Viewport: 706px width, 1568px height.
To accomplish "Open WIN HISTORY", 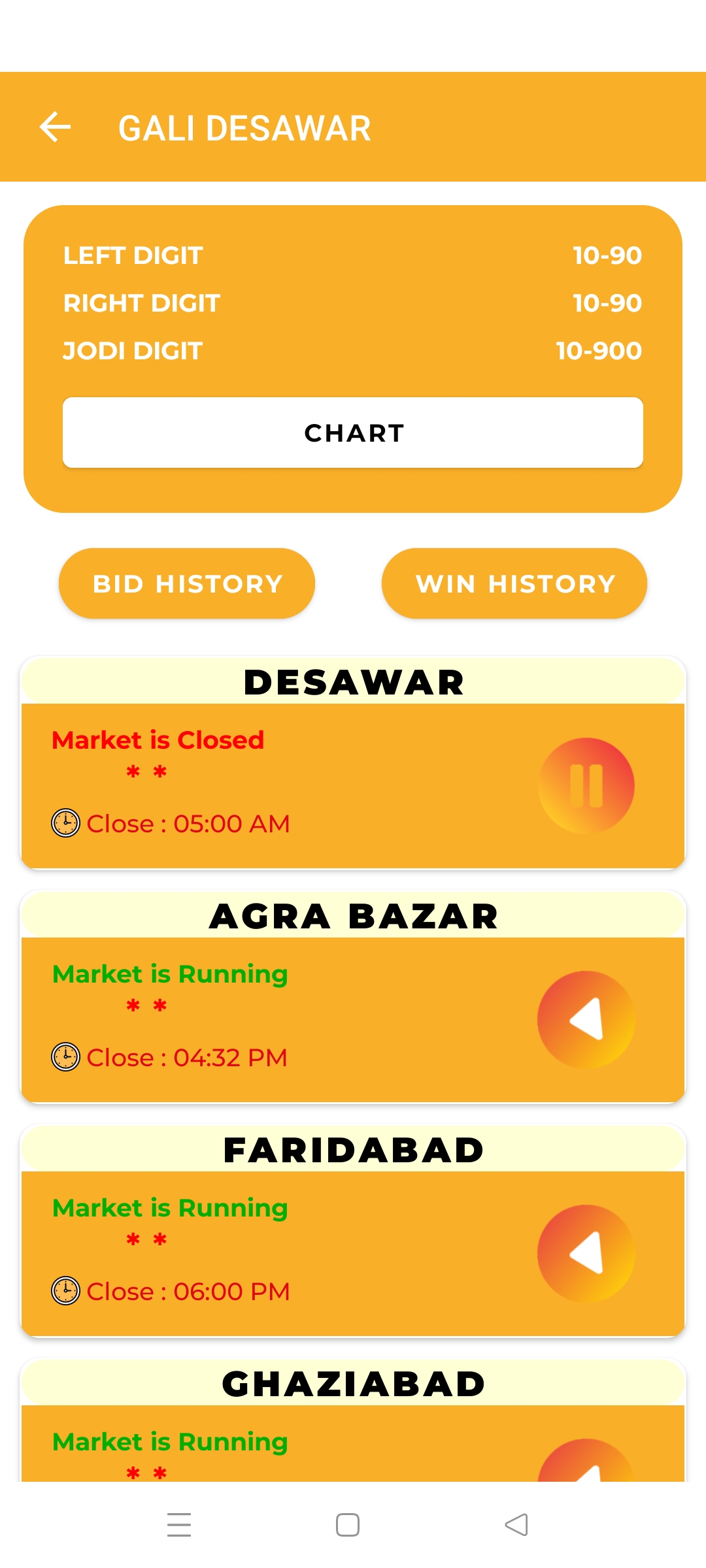I will tap(514, 582).
